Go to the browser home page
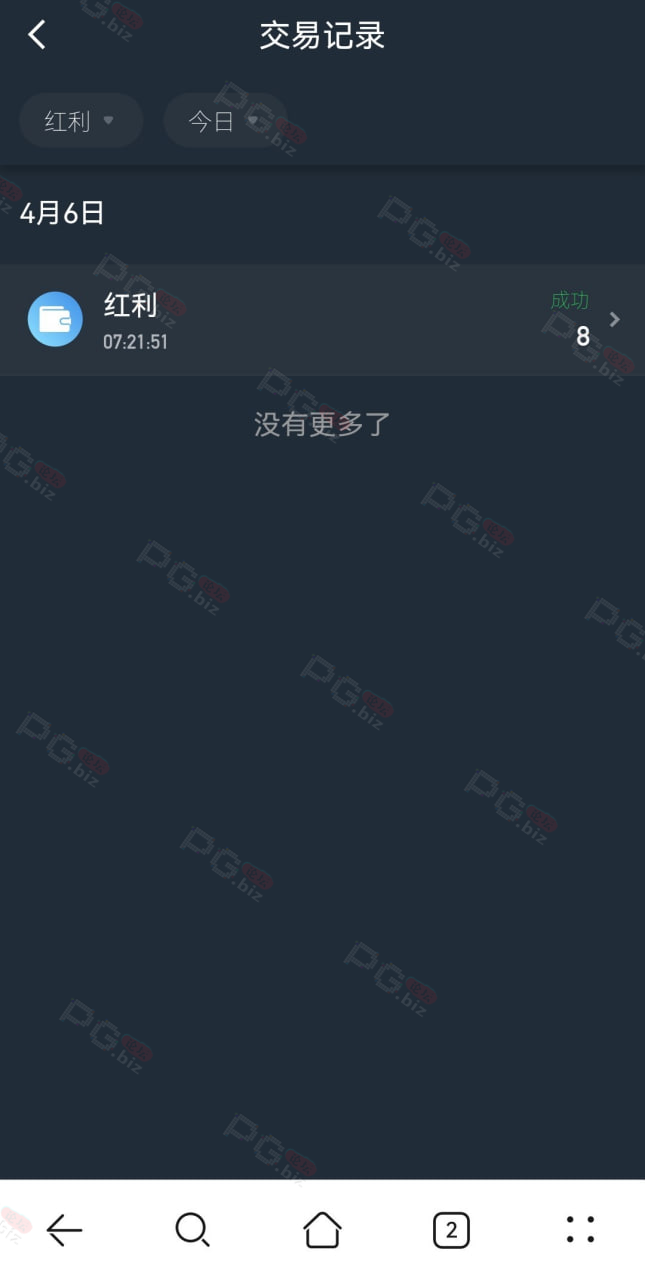Viewport: 645px width, 1280px height. point(322,1229)
